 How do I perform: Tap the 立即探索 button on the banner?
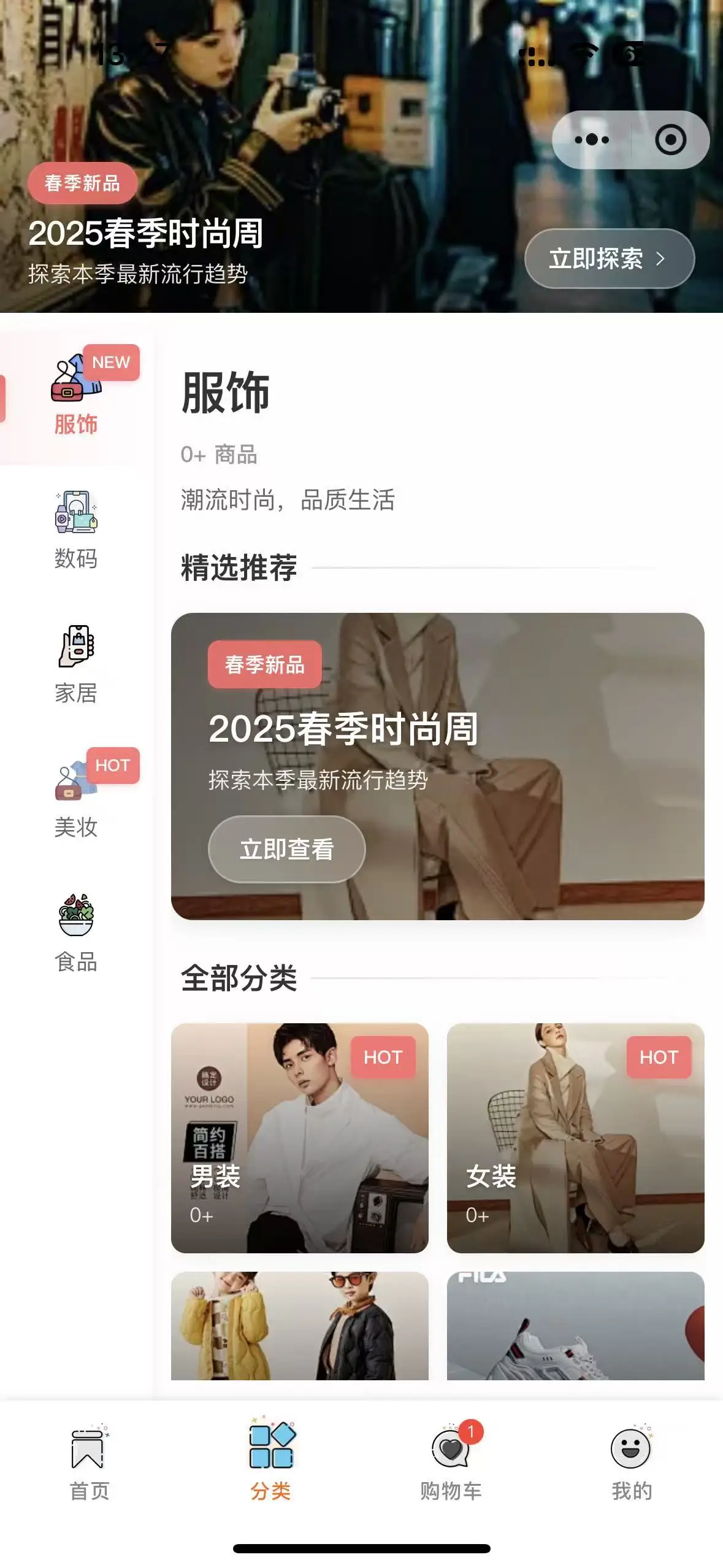point(609,258)
